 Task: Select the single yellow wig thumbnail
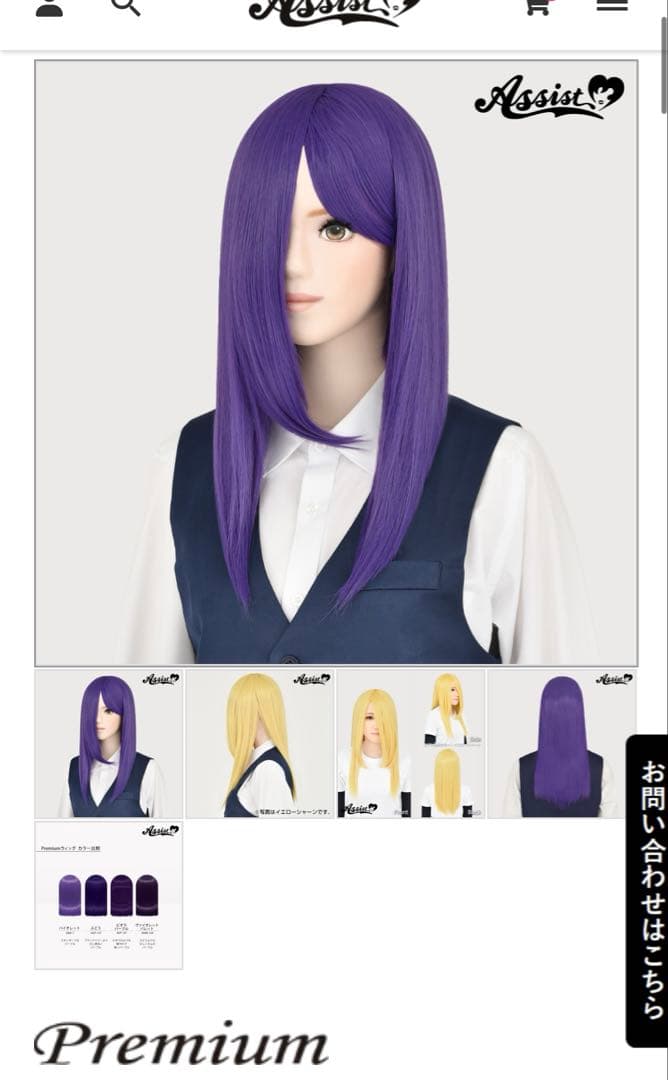[260, 744]
